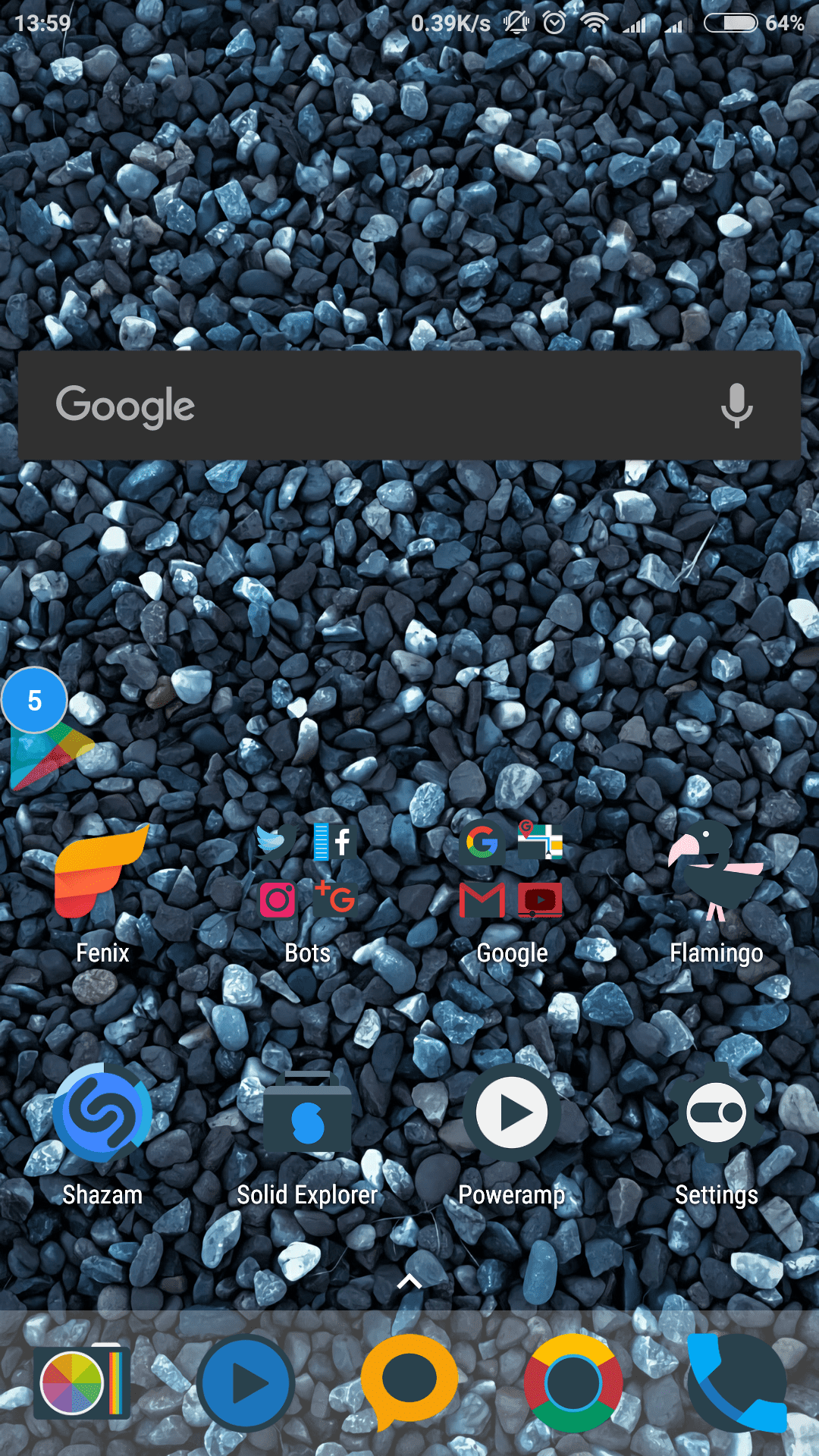
Task: Open the Phone dialer in dock
Action: 737,1382
